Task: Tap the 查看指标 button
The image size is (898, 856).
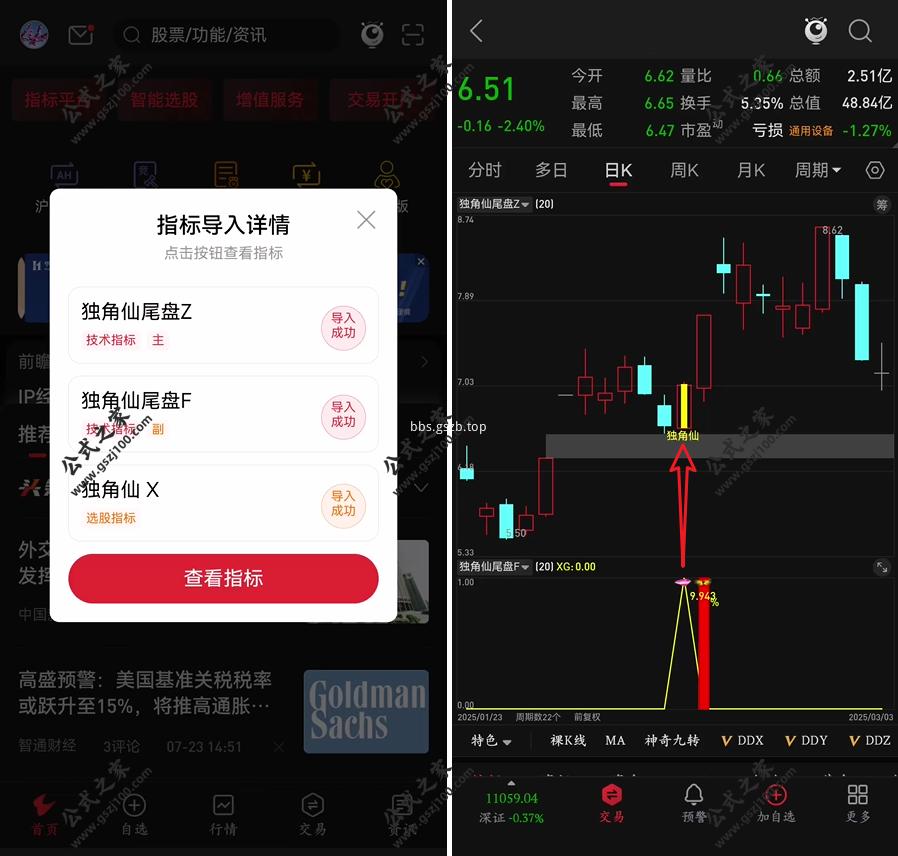Action: coord(223,578)
